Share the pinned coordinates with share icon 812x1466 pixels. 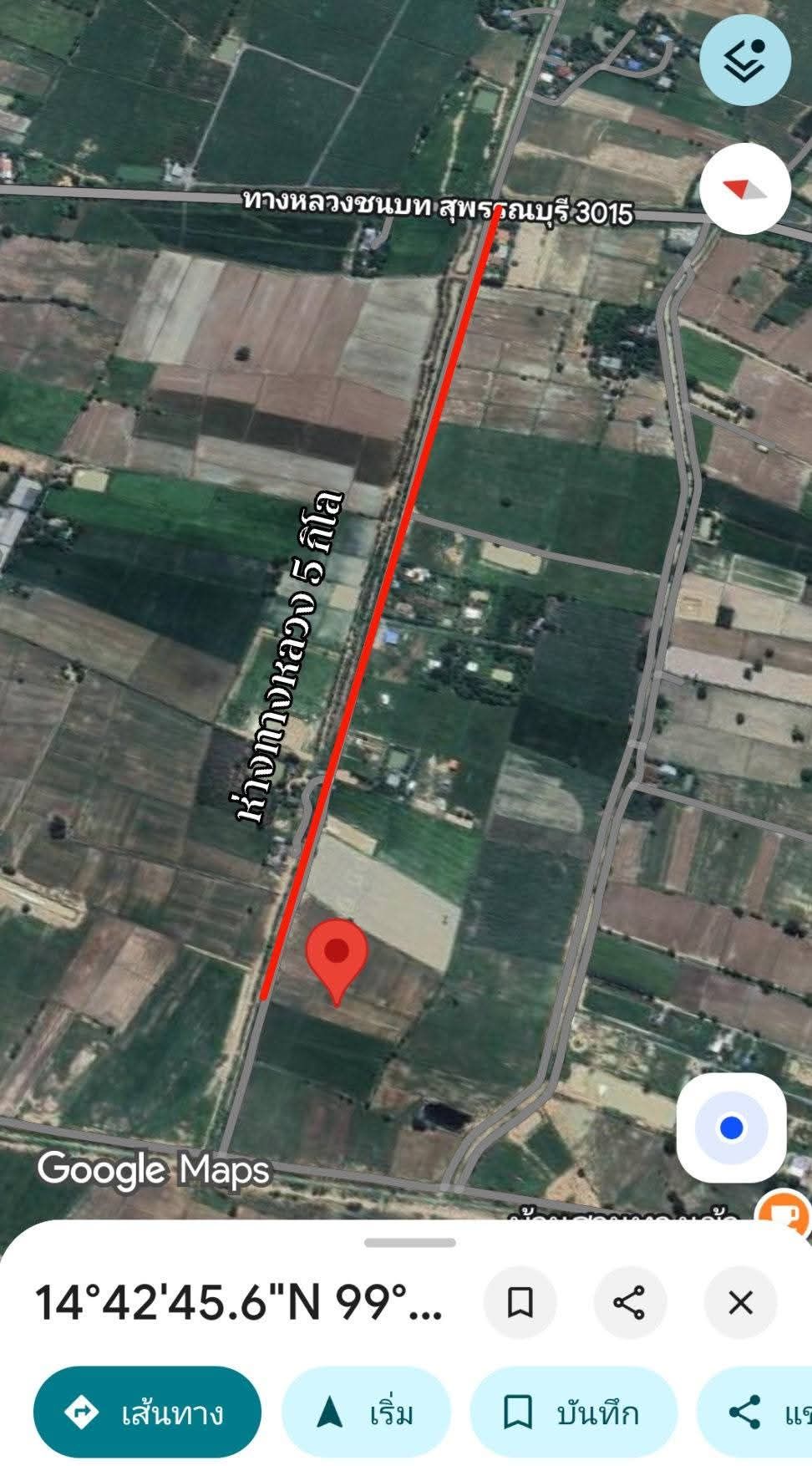tap(630, 1302)
